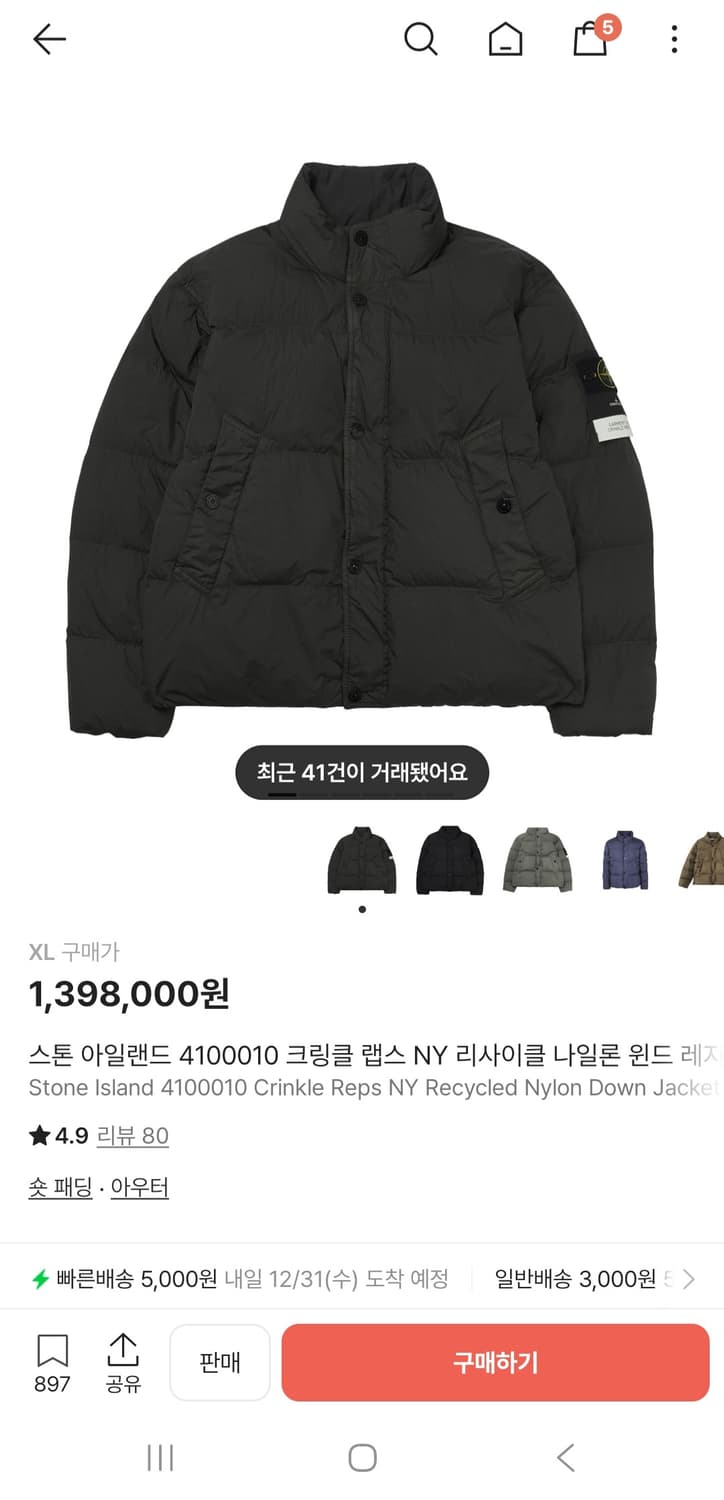The image size is (724, 1500).
Task: Go to home via the house icon
Action: click(505, 40)
